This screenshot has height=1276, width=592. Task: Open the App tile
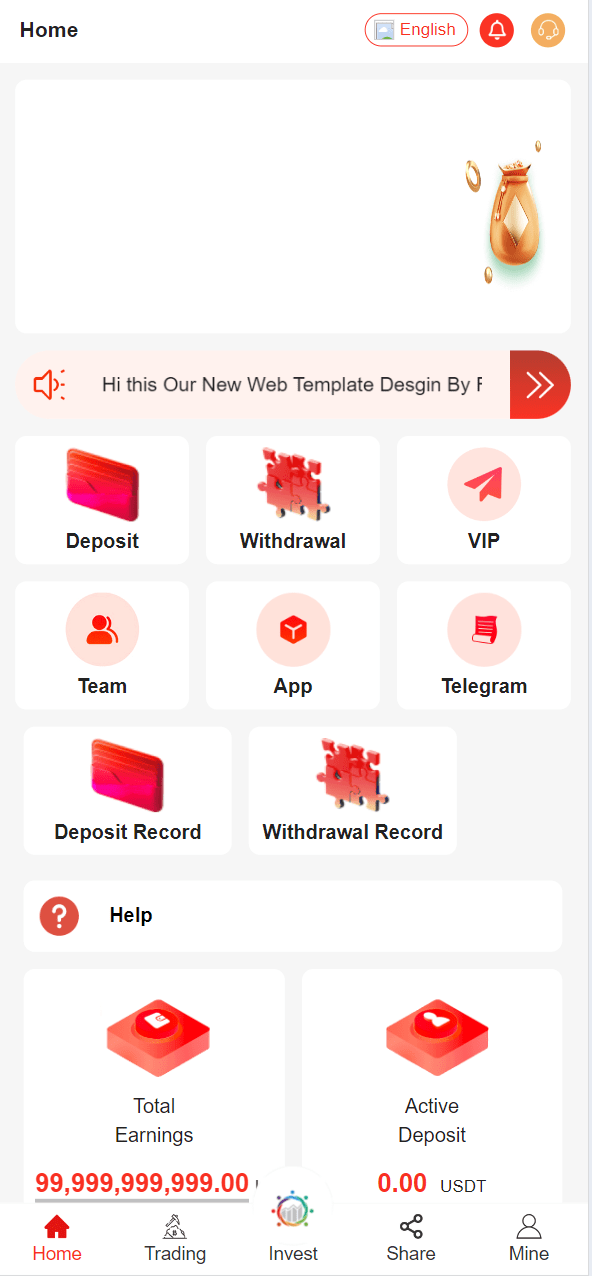pos(293,645)
